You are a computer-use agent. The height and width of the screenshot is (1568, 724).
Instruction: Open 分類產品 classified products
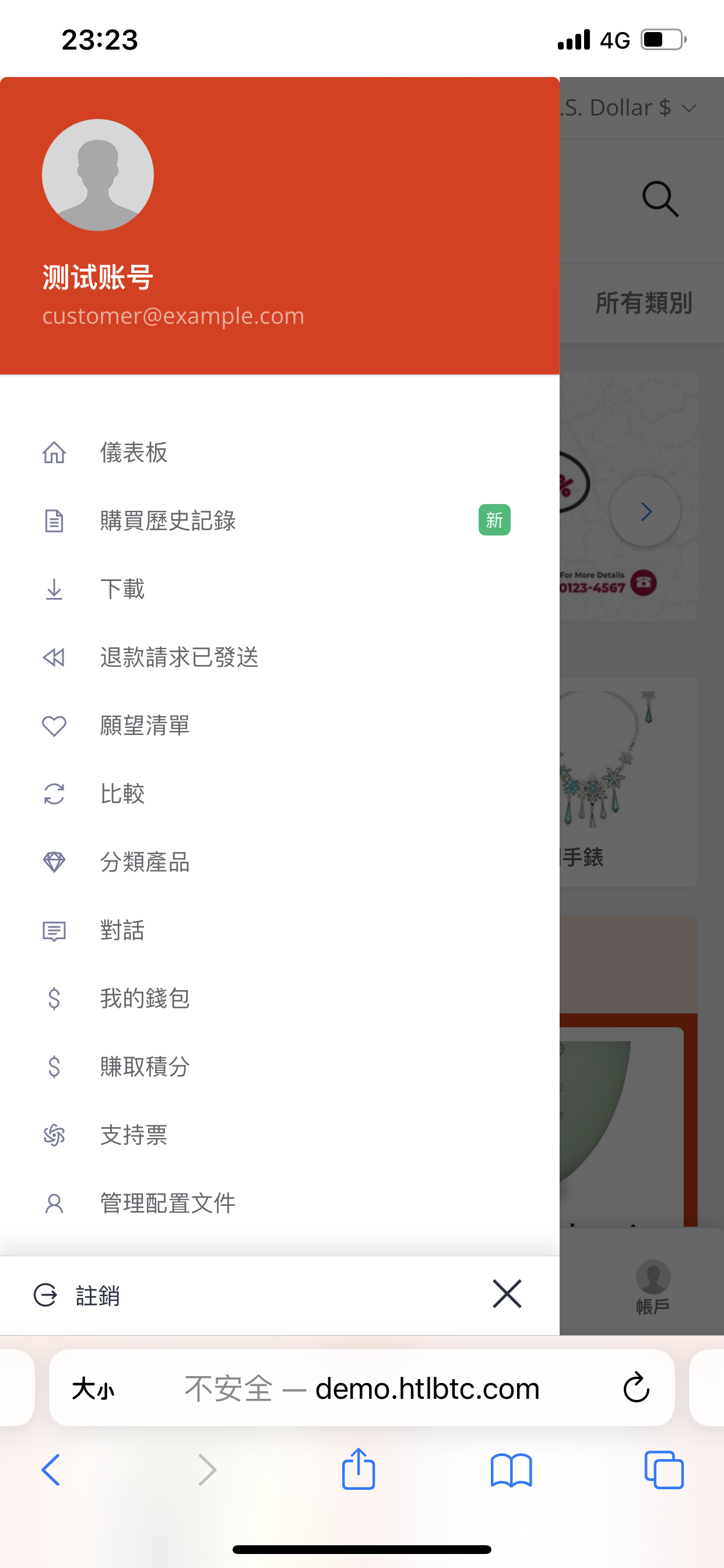[x=145, y=862]
